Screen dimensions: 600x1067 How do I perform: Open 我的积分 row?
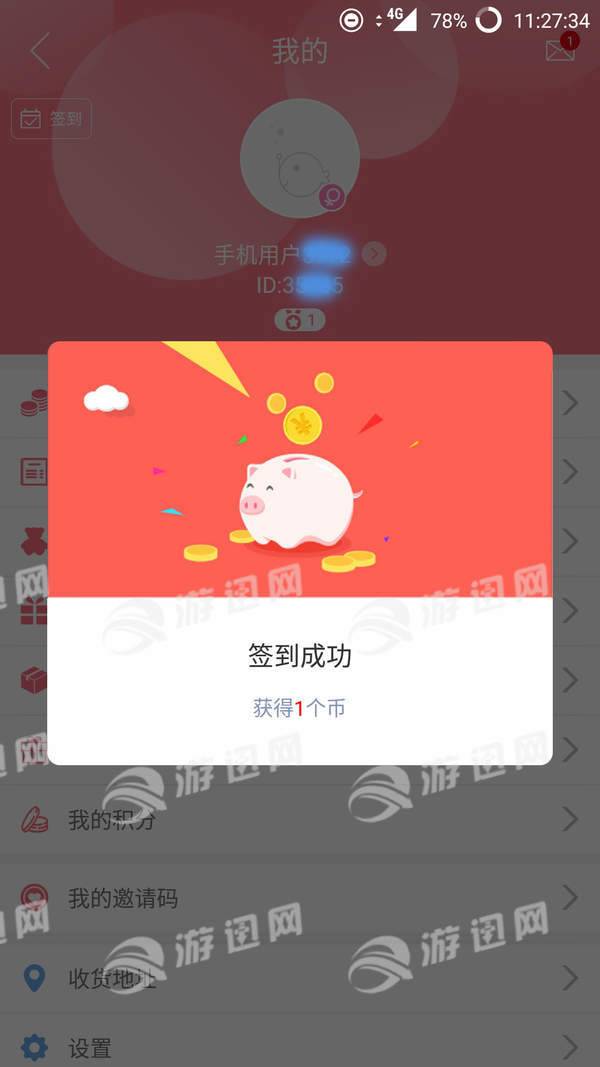tap(300, 822)
